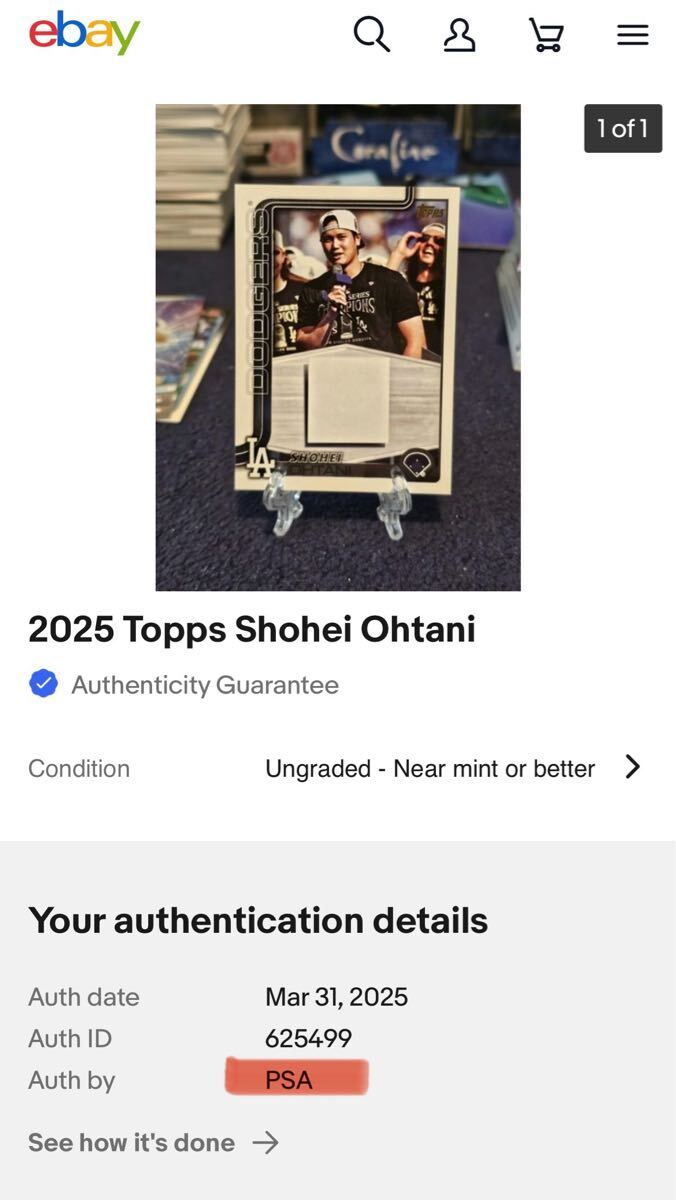Open Authenticity Guarantee info
This screenshot has height=1200, width=676.
204,685
